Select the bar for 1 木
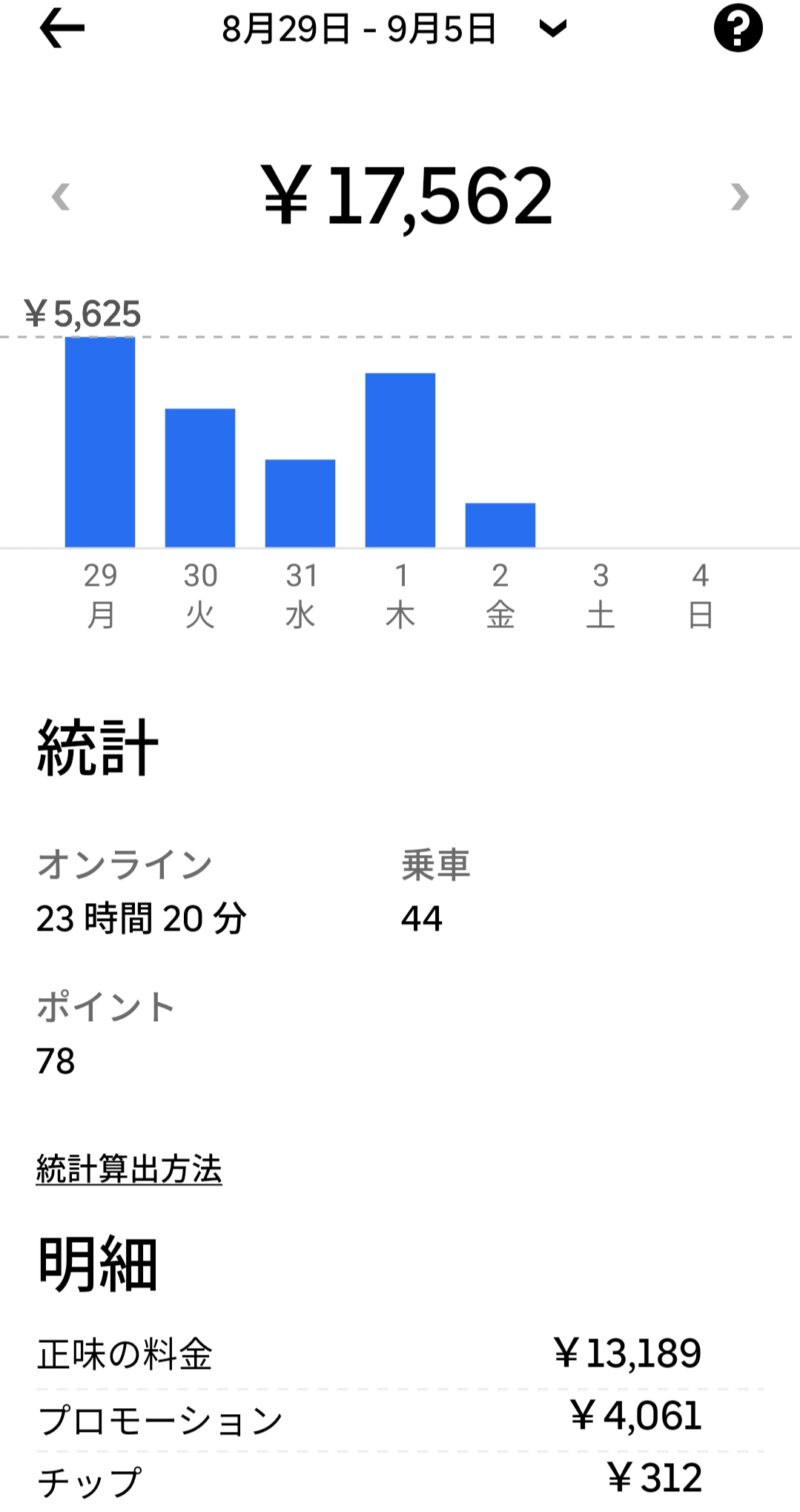This screenshot has height=1512, width=800. tap(400, 460)
